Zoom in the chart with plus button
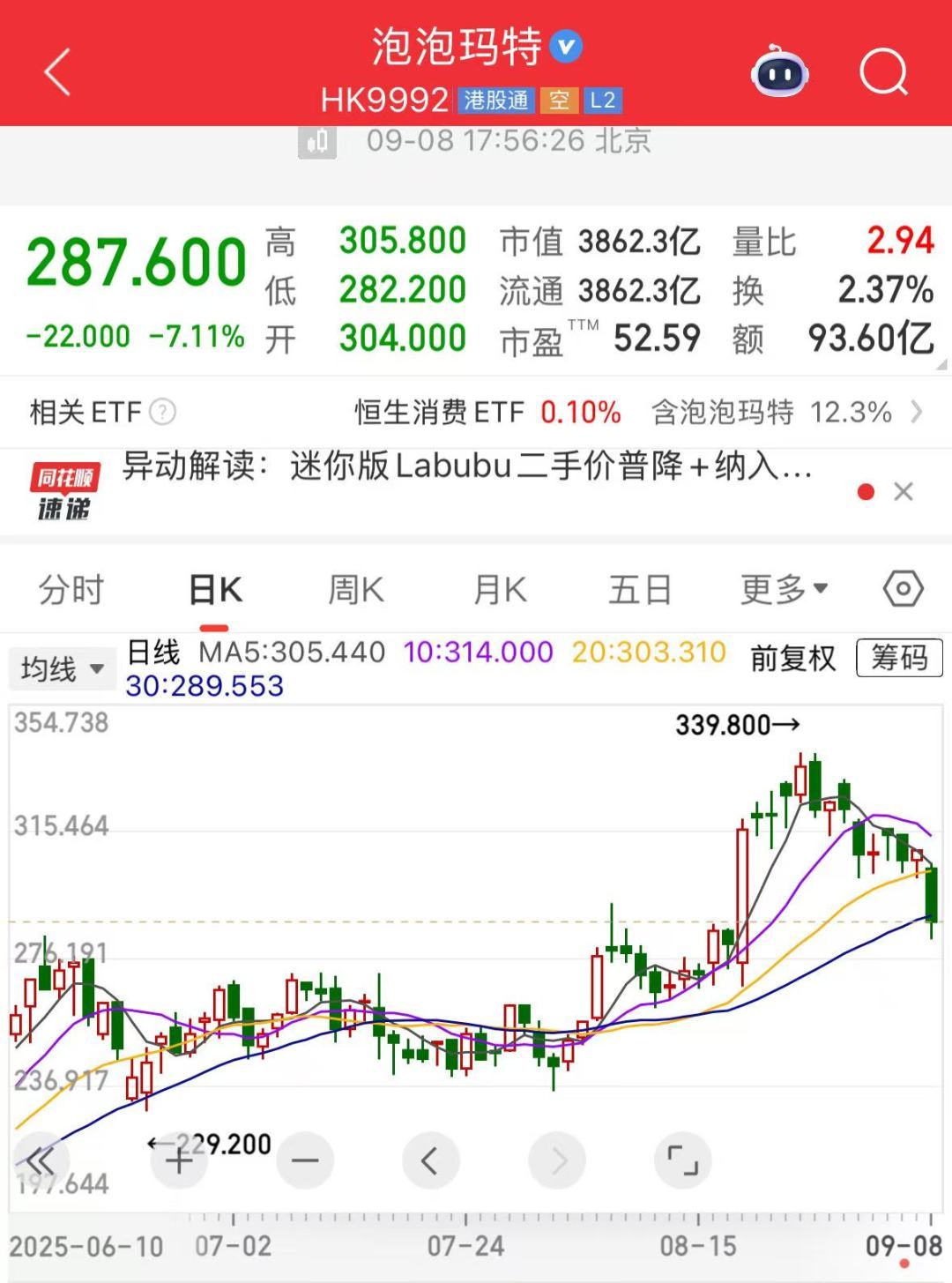 point(179,1160)
